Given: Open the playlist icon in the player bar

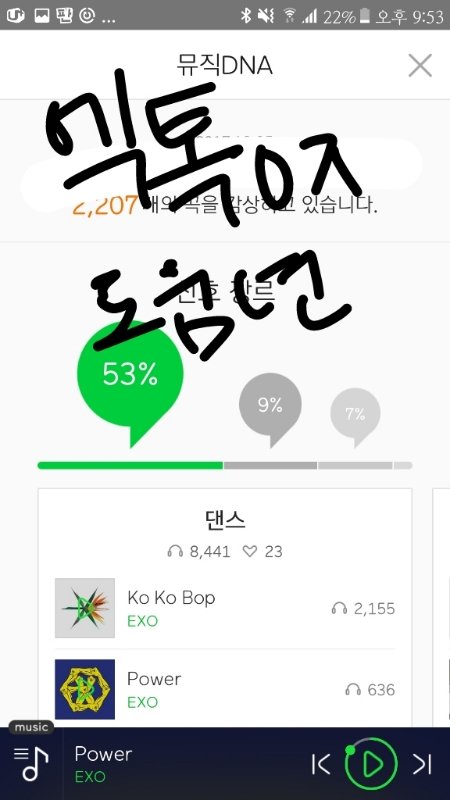Looking at the screenshot, I should (31, 763).
